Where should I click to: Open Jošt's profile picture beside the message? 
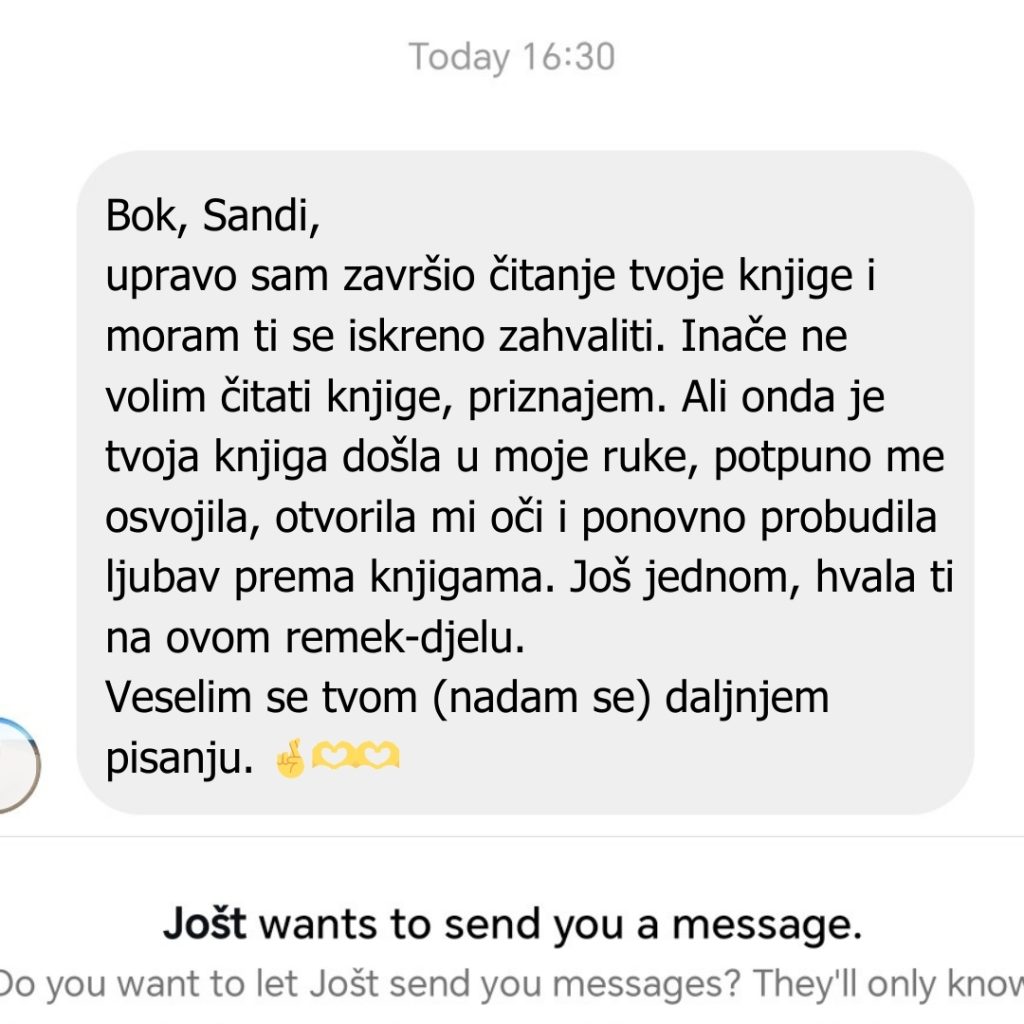14,764
